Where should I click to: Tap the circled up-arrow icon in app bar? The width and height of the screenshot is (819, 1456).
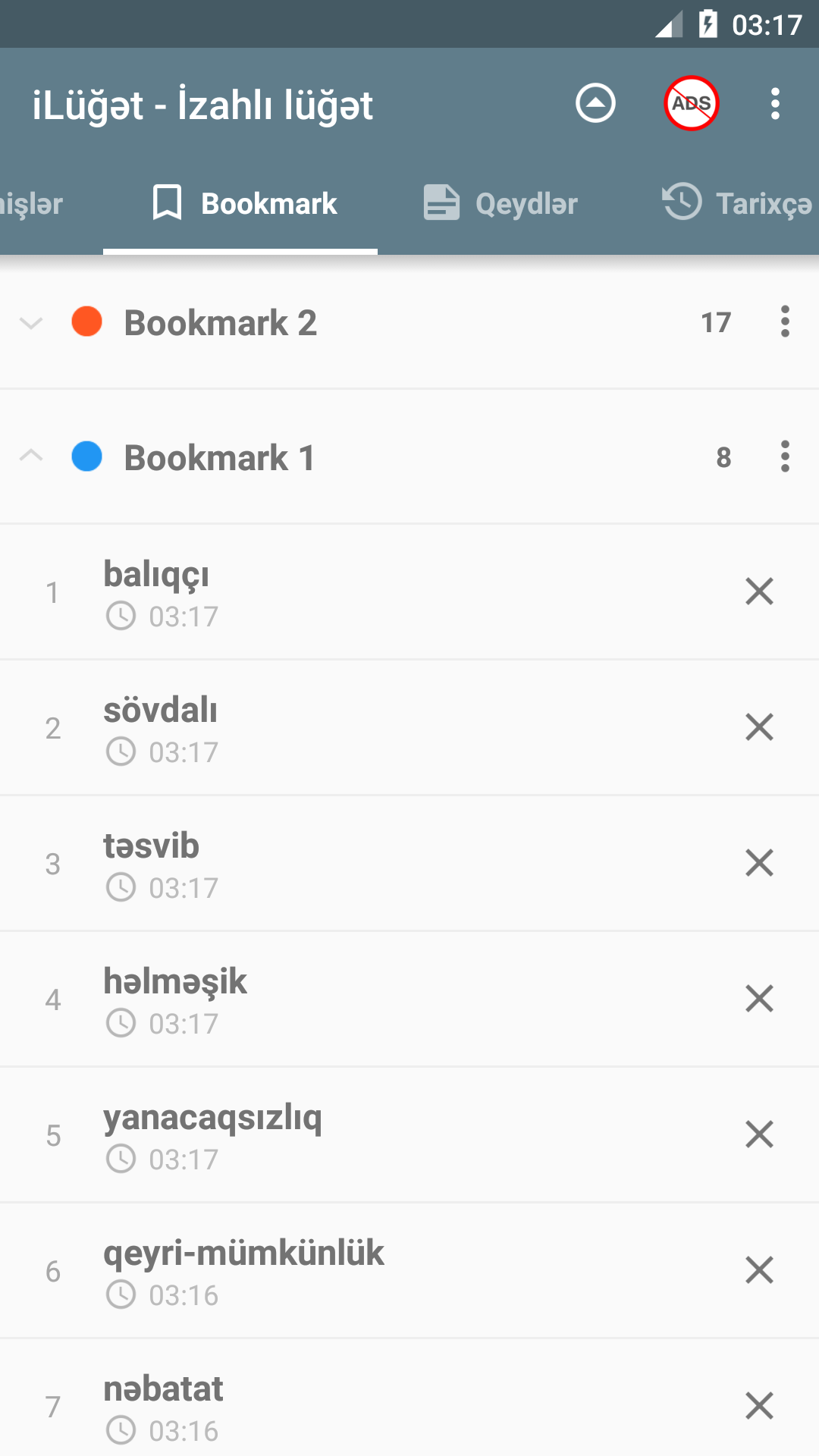[x=595, y=103]
